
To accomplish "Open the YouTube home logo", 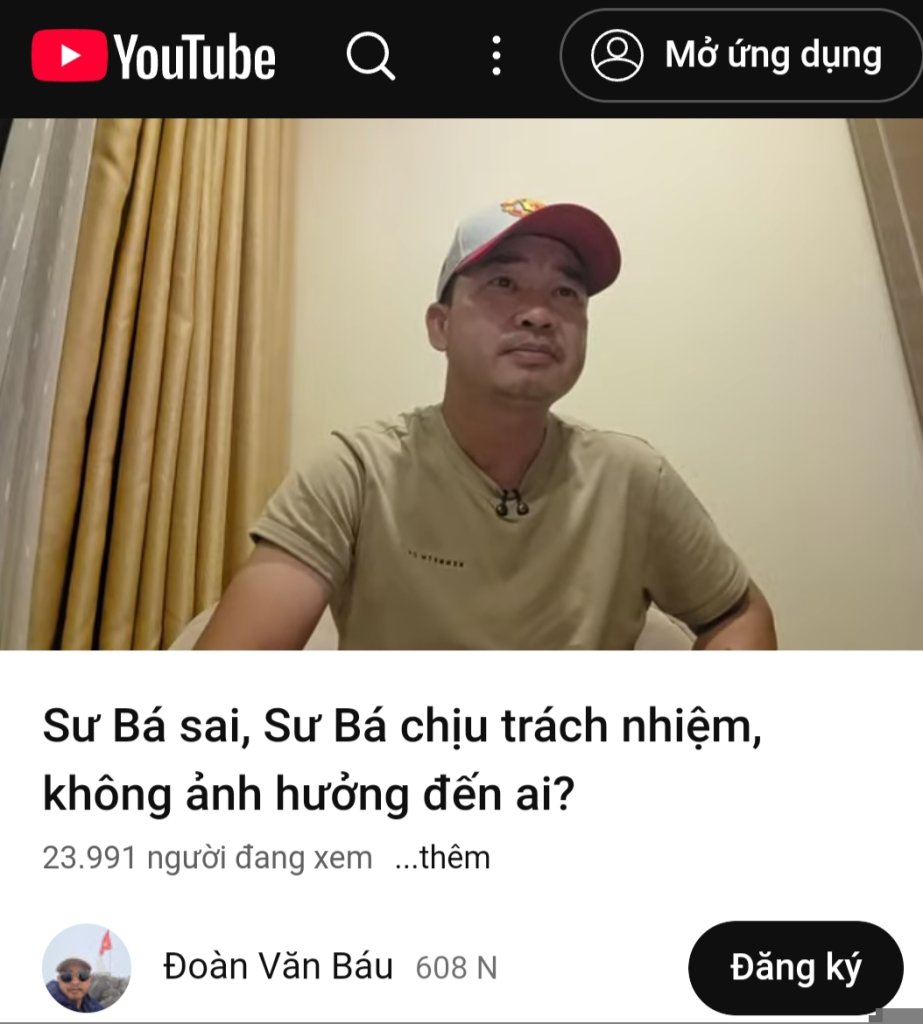I will 154,56.
